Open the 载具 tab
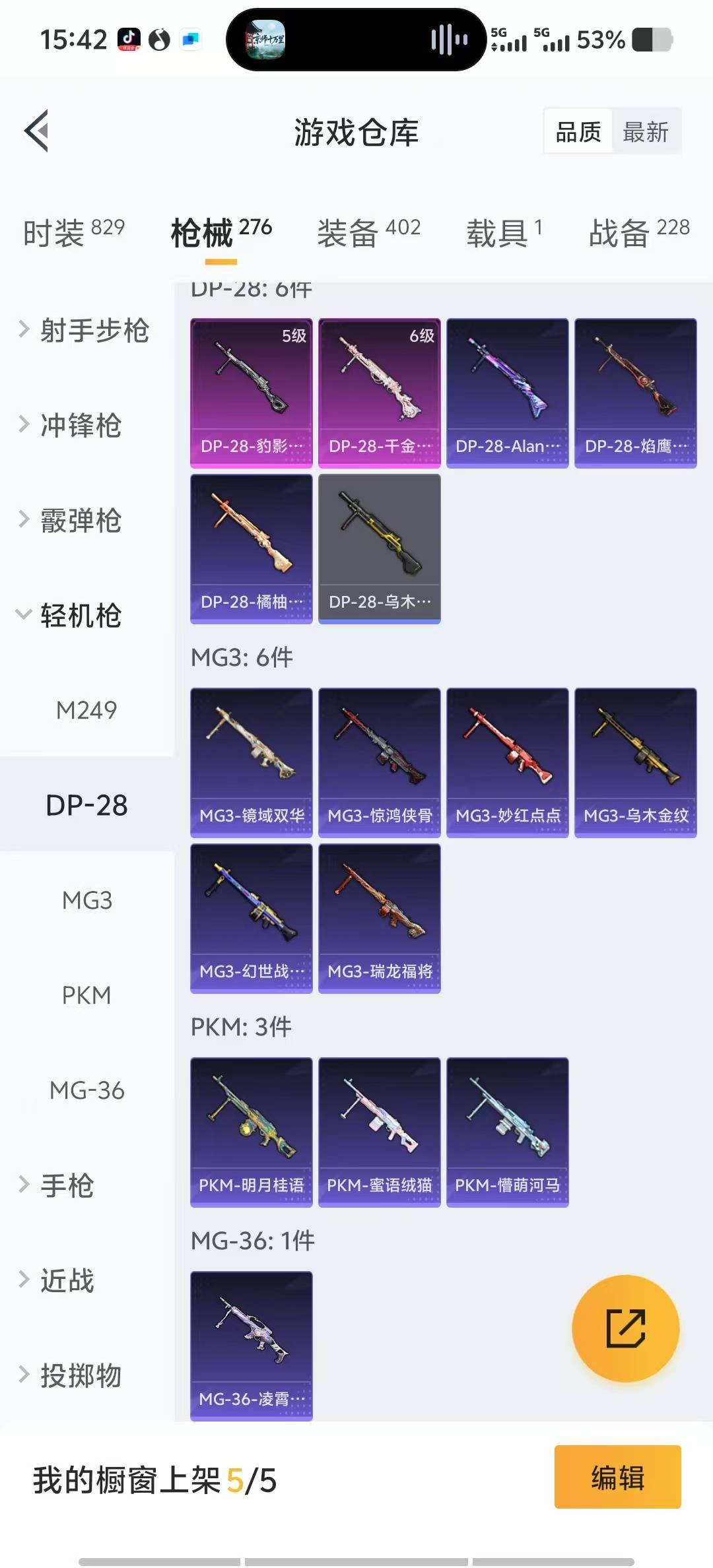Viewport: 713px width, 1568px height. pyautogui.click(x=504, y=232)
